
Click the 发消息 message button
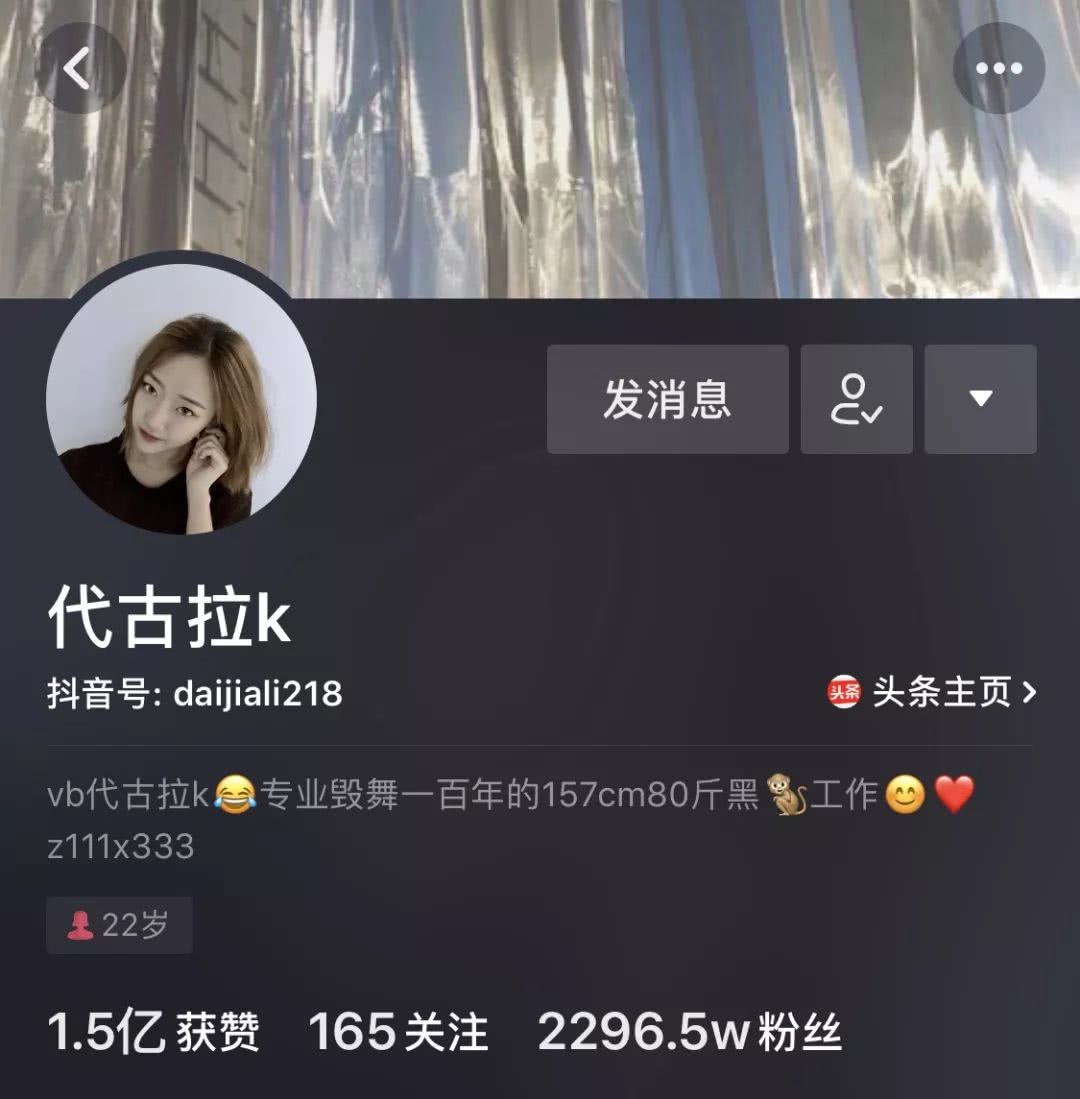pos(667,399)
